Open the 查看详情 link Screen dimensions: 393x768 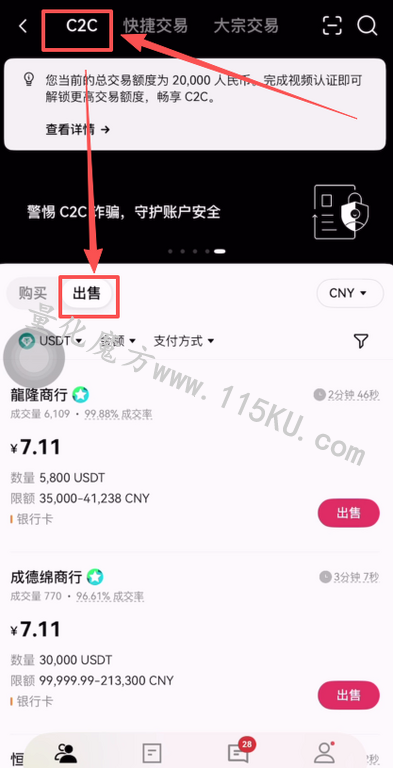click(x=77, y=129)
